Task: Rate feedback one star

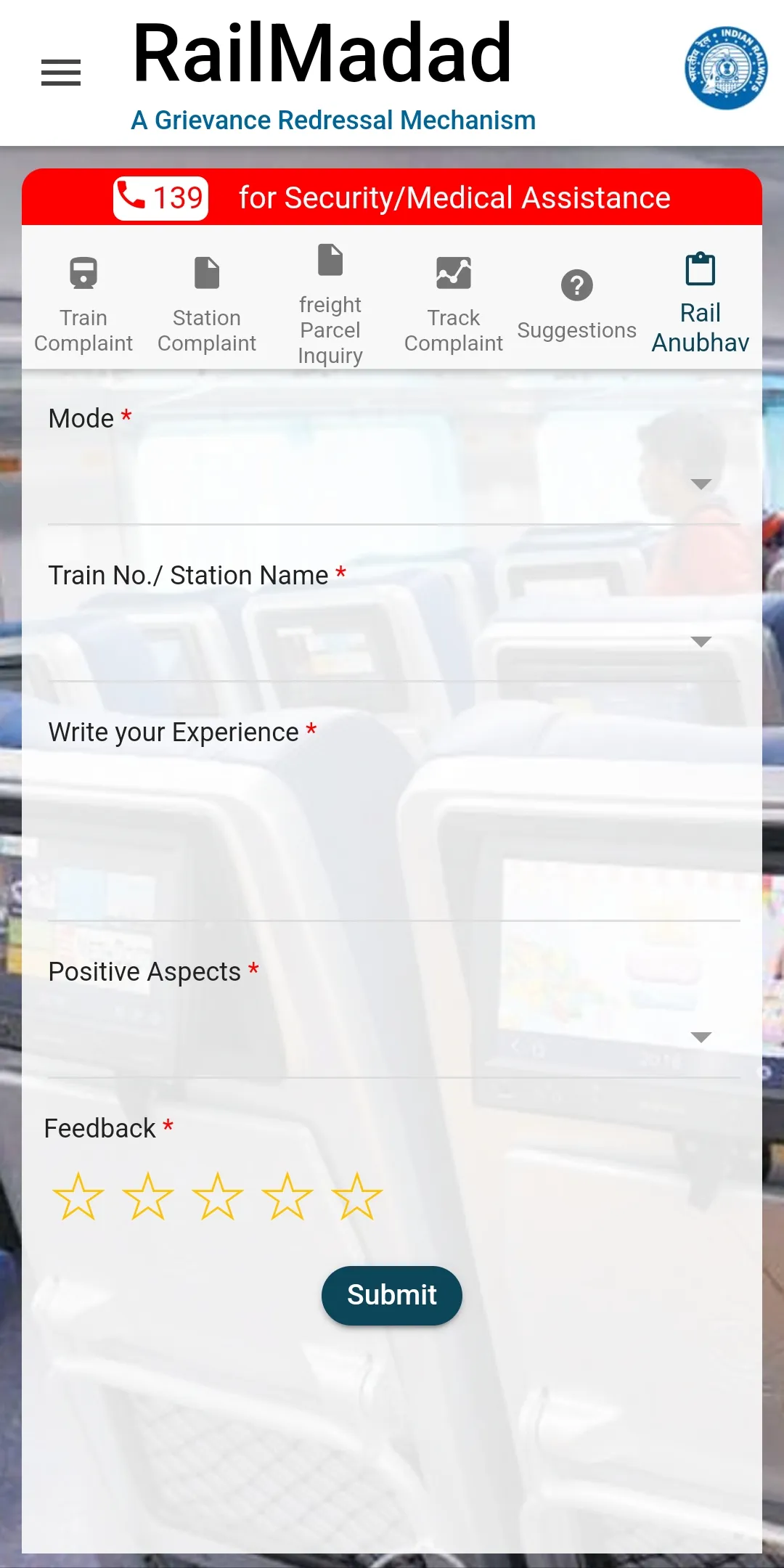Action: pyautogui.click(x=78, y=1197)
